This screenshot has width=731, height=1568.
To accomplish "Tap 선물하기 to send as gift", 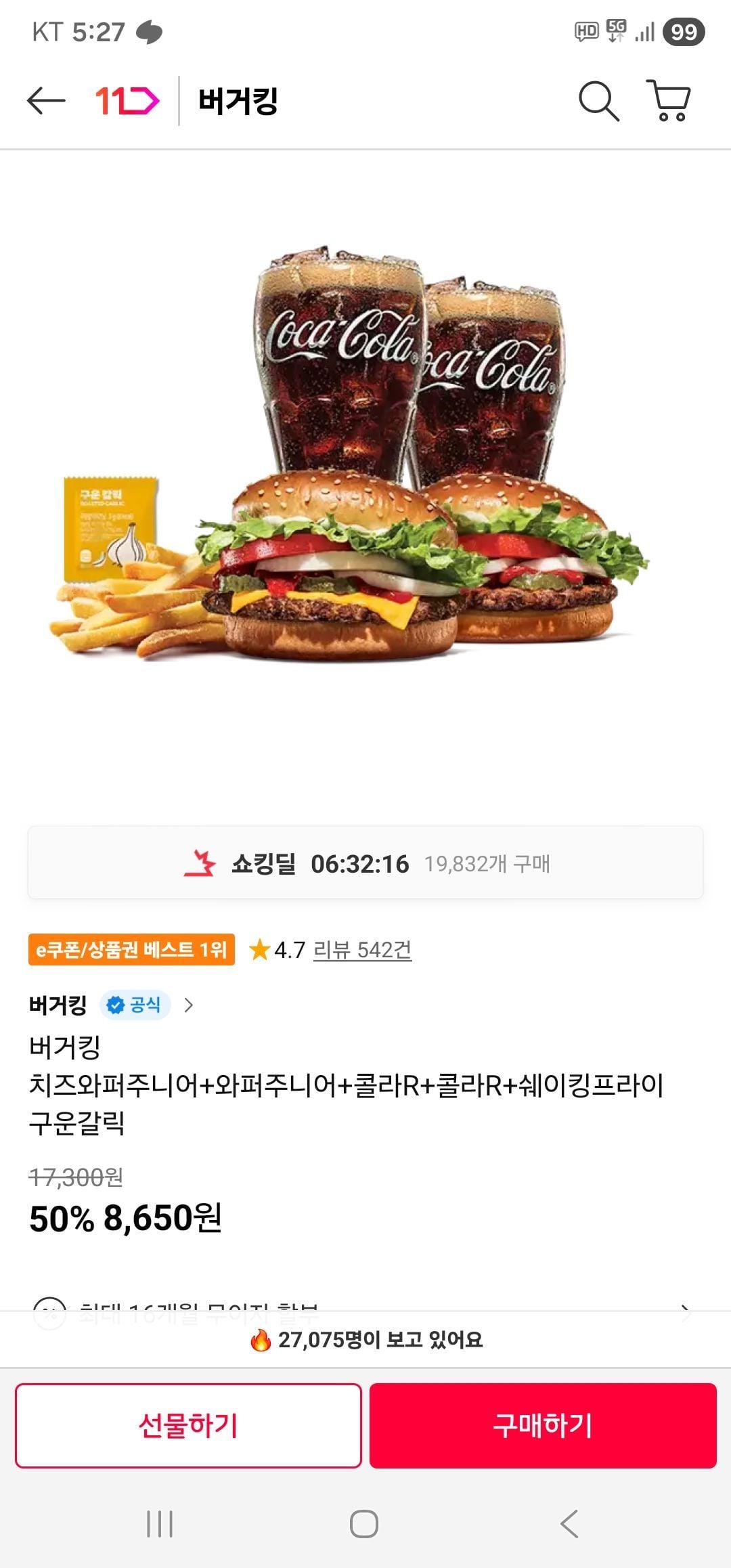I will pyautogui.click(x=188, y=1425).
